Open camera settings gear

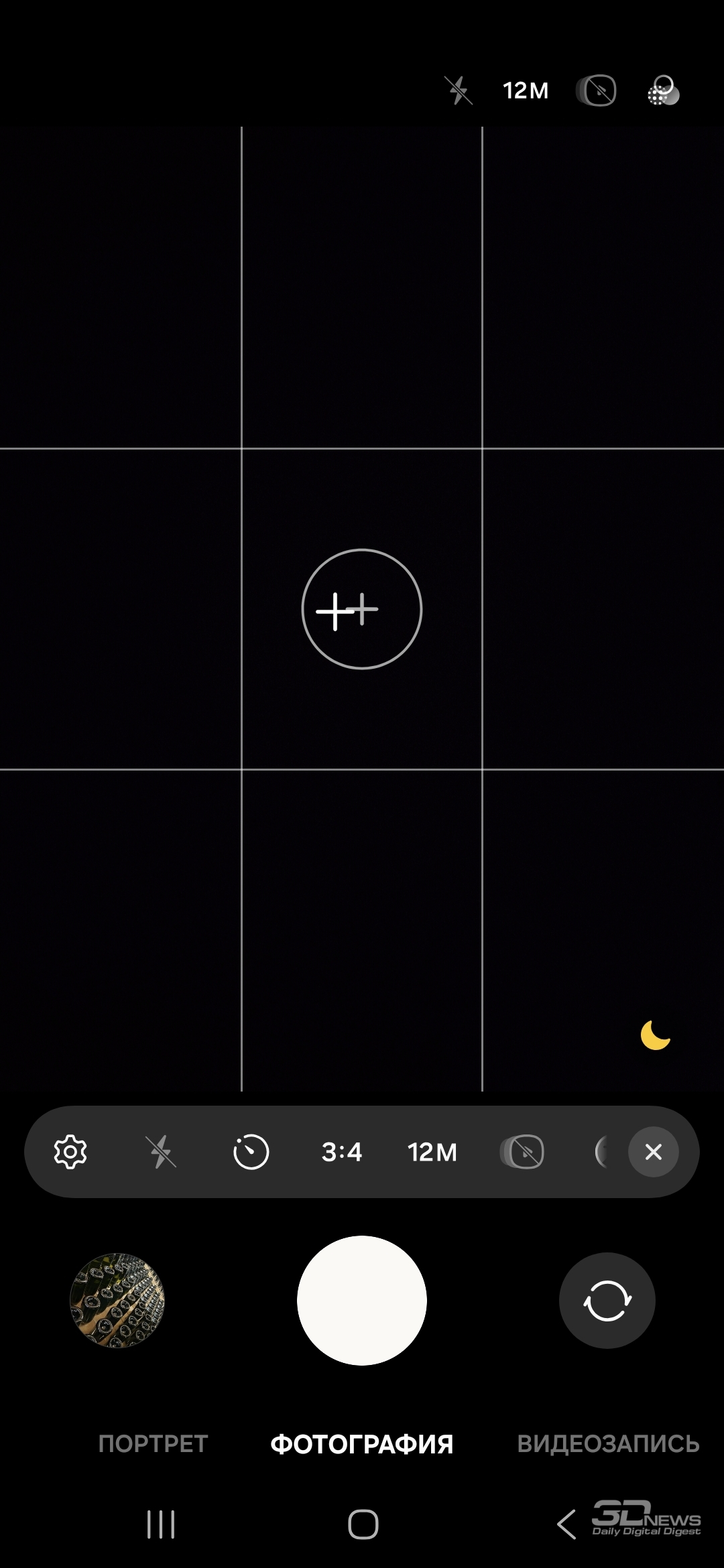70,1152
